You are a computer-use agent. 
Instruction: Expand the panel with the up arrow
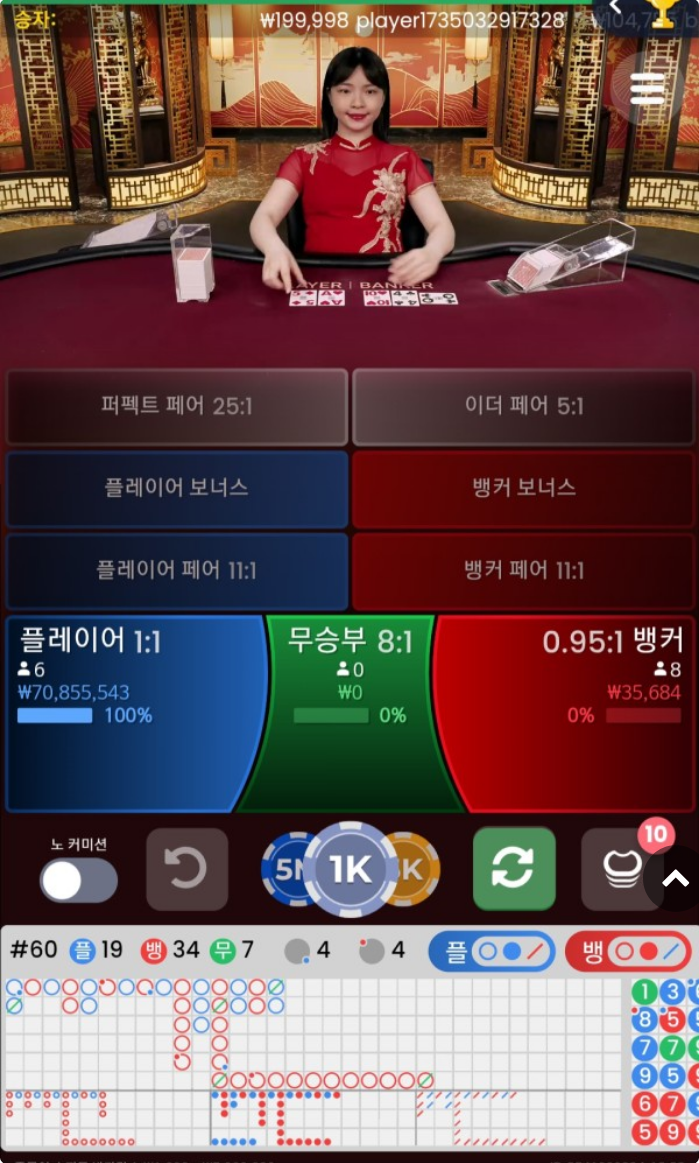[676, 879]
